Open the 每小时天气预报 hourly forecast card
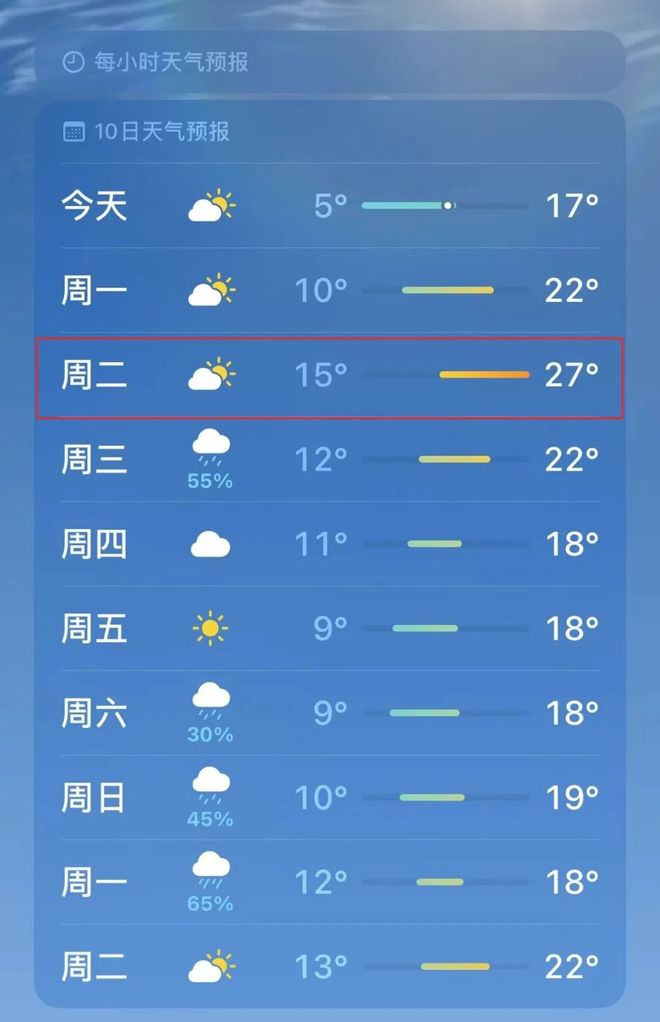 pyautogui.click(x=330, y=62)
